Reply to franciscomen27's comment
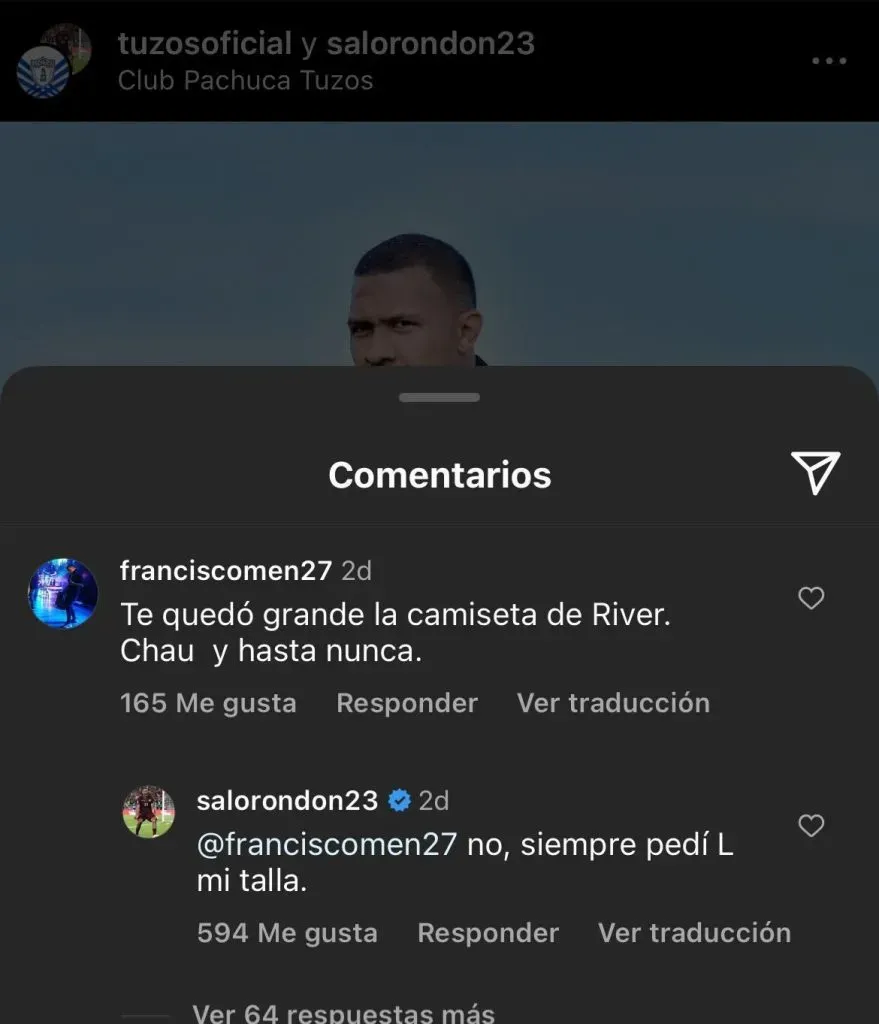 point(407,703)
